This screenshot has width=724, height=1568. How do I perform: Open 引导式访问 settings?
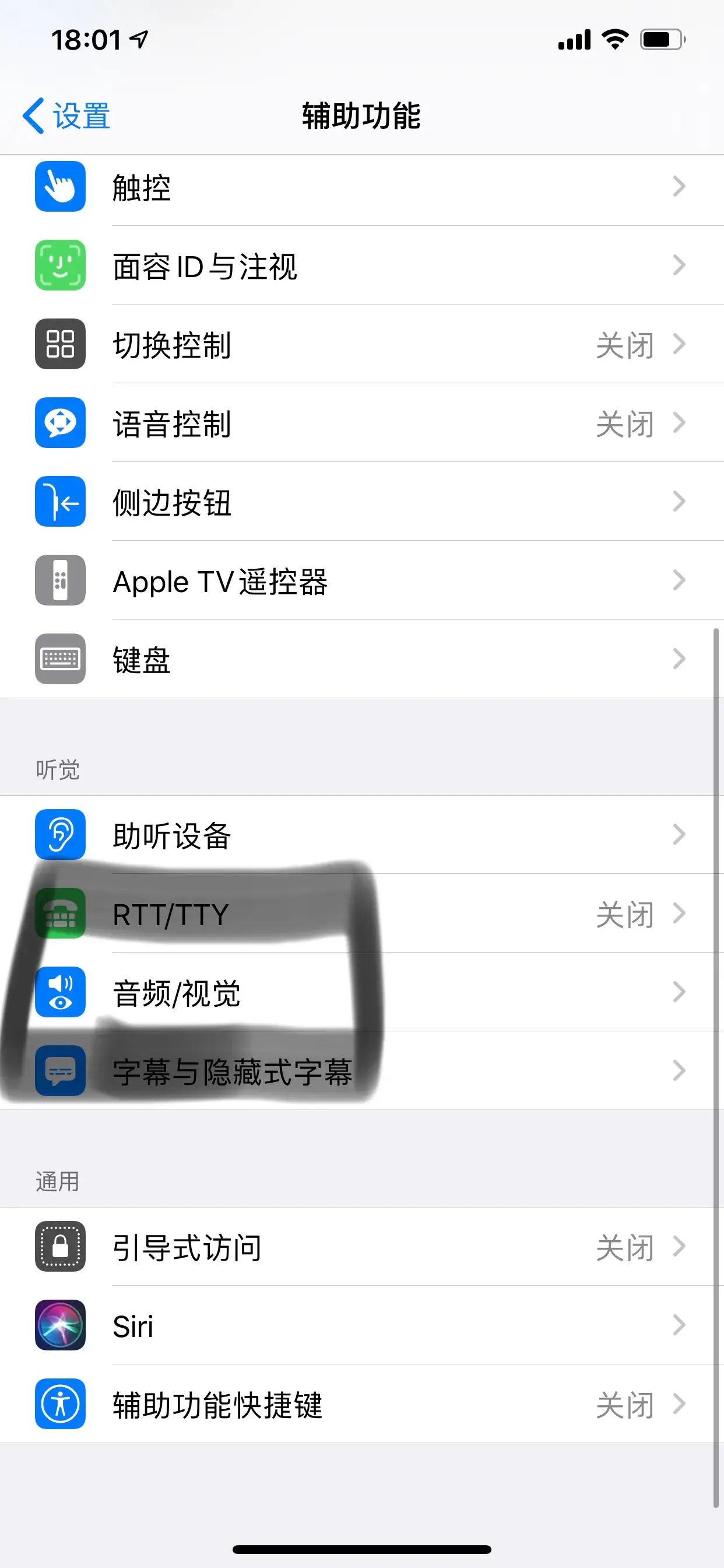362,1247
